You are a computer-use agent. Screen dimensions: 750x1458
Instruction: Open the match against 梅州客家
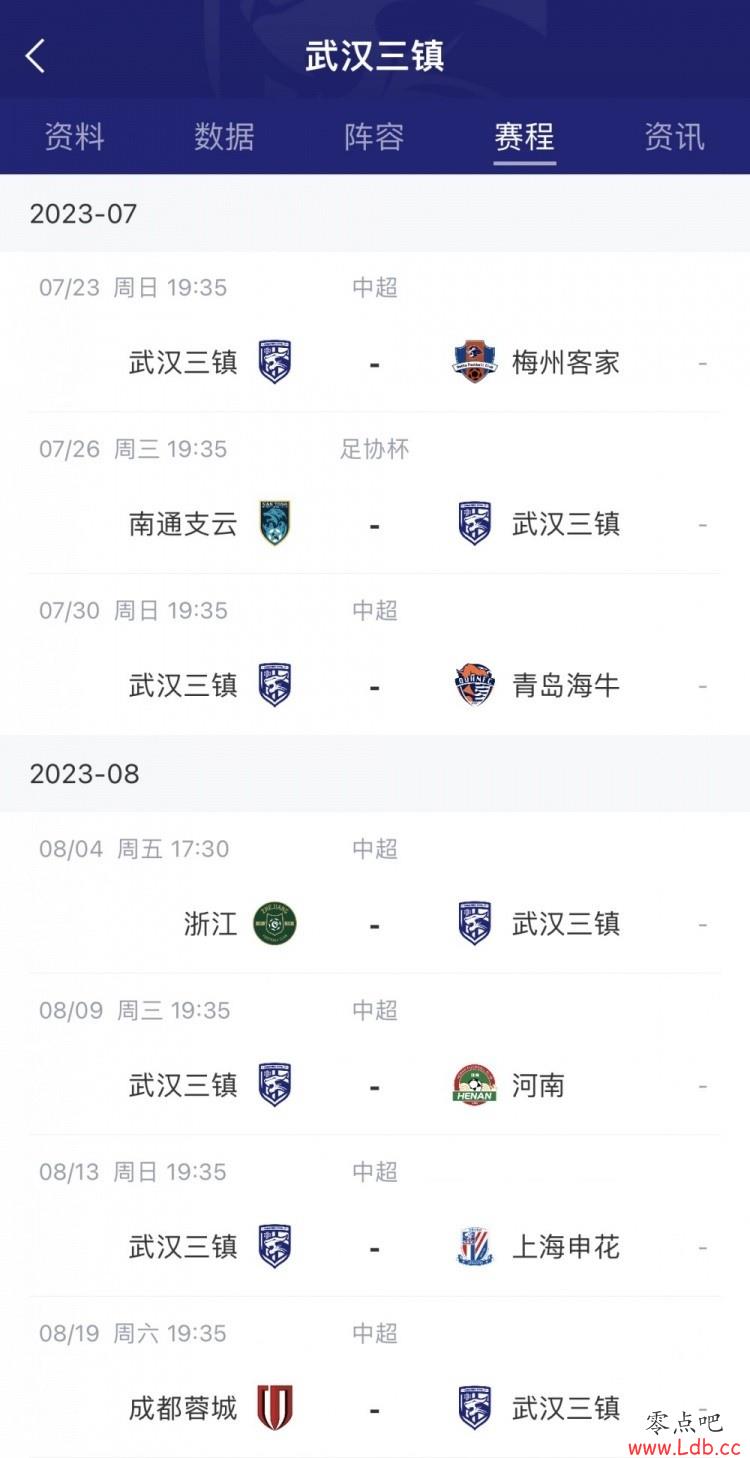point(374,332)
